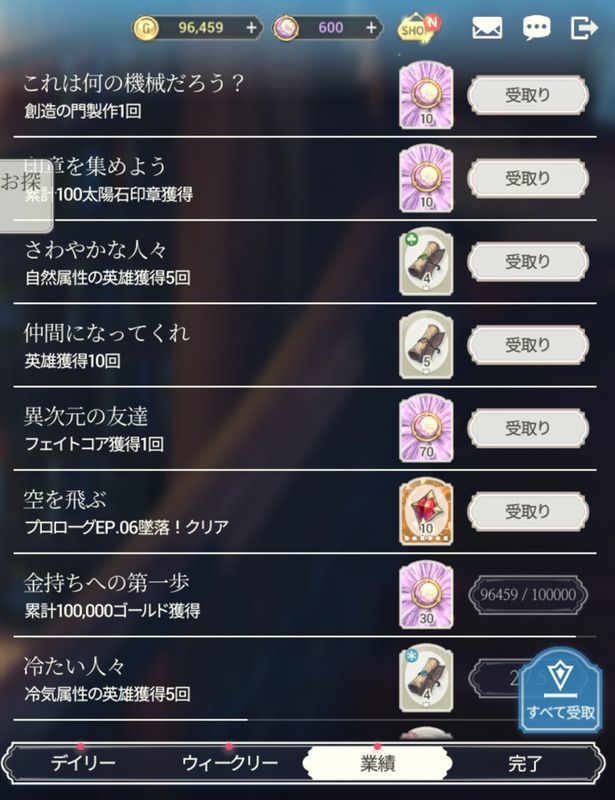
Task: Claim reward for 空を飛ぶ
Action: pyautogui.click(x=527, y=511)
